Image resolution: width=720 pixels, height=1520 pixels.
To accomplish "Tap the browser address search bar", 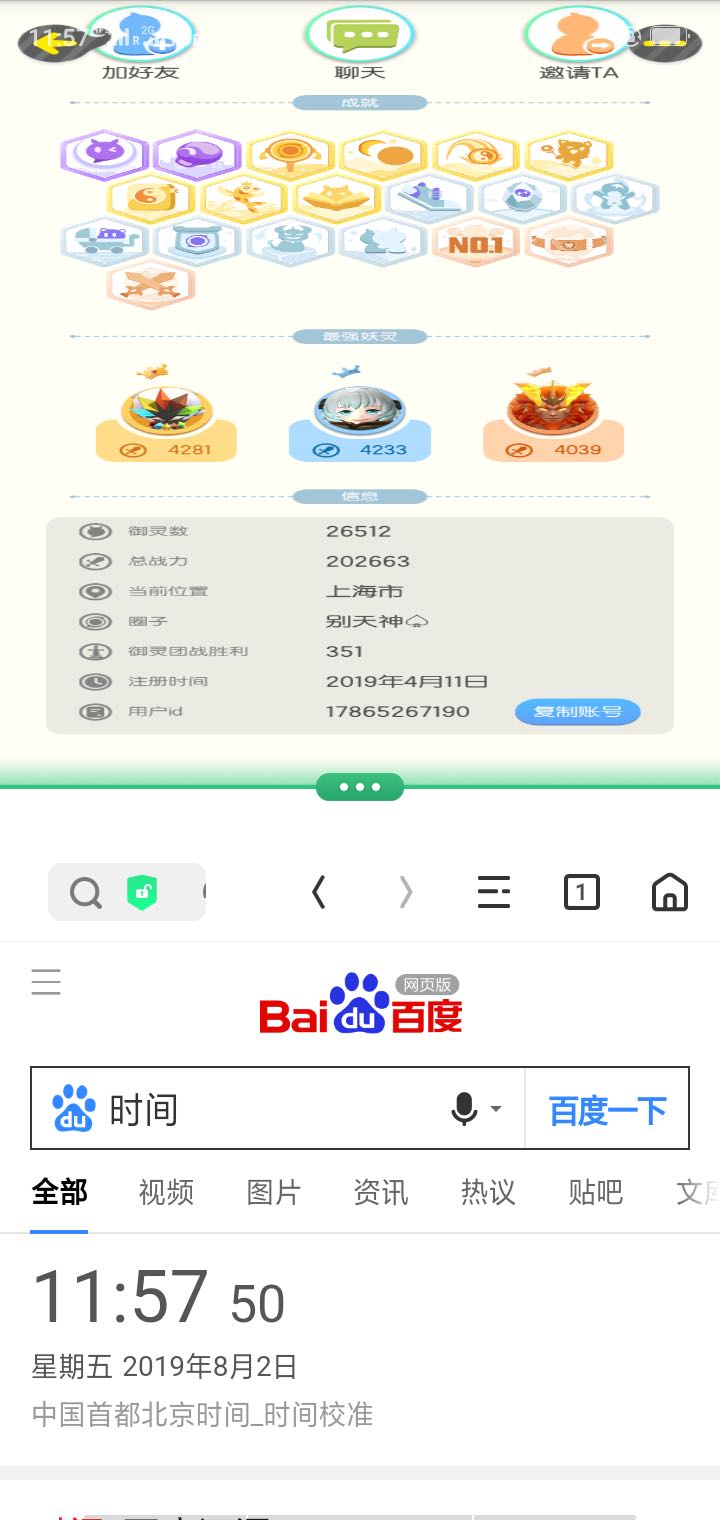I will click(x=127, y=892).
